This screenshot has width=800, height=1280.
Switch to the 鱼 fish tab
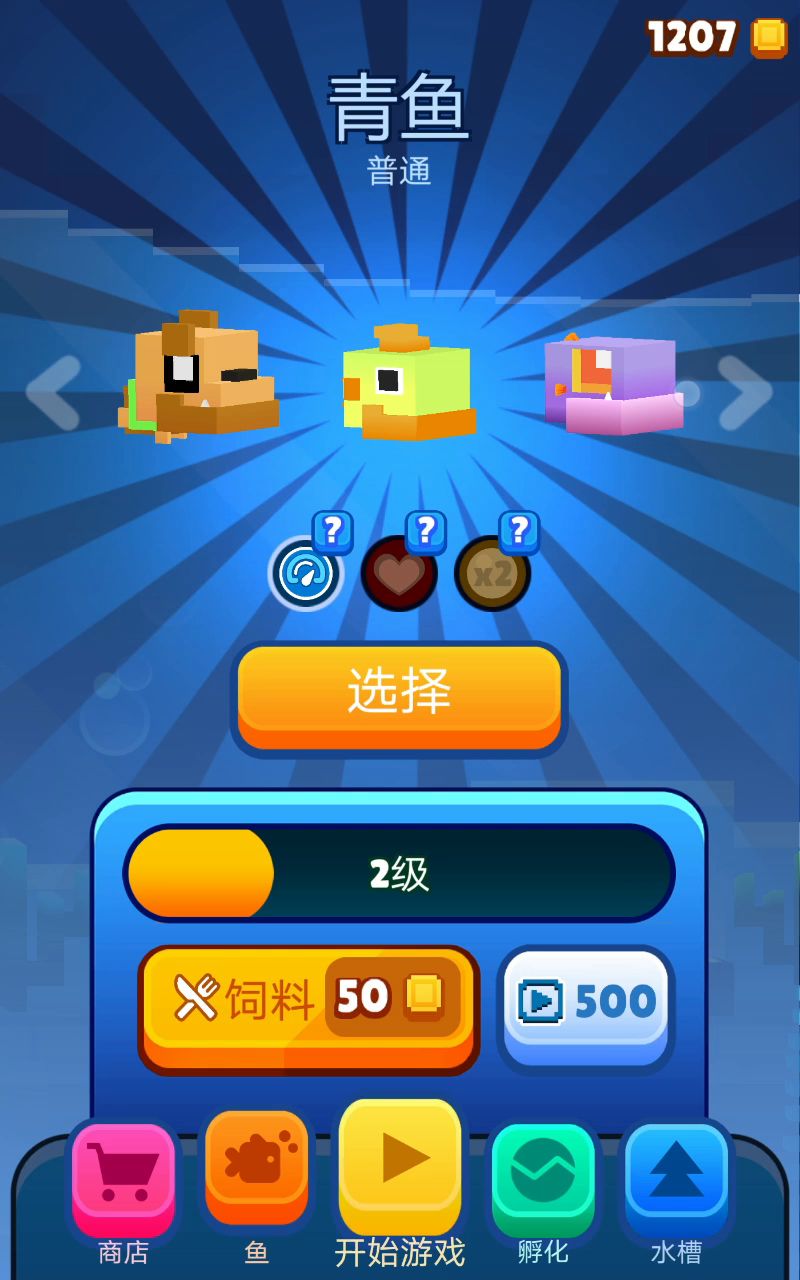click(256, 1170)
